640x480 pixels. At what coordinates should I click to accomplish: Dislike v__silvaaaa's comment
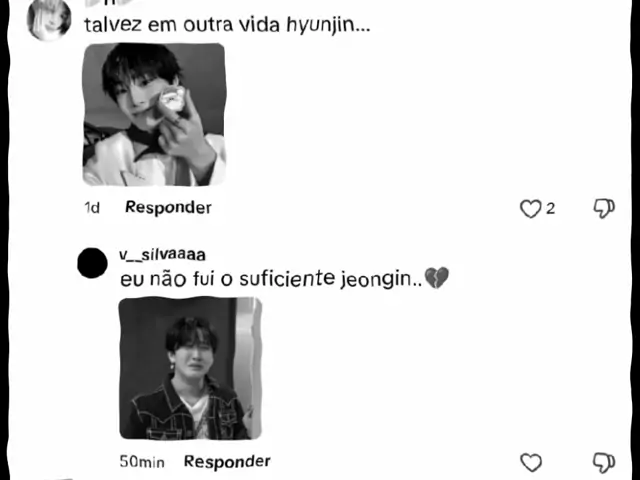tap(603, 462)
